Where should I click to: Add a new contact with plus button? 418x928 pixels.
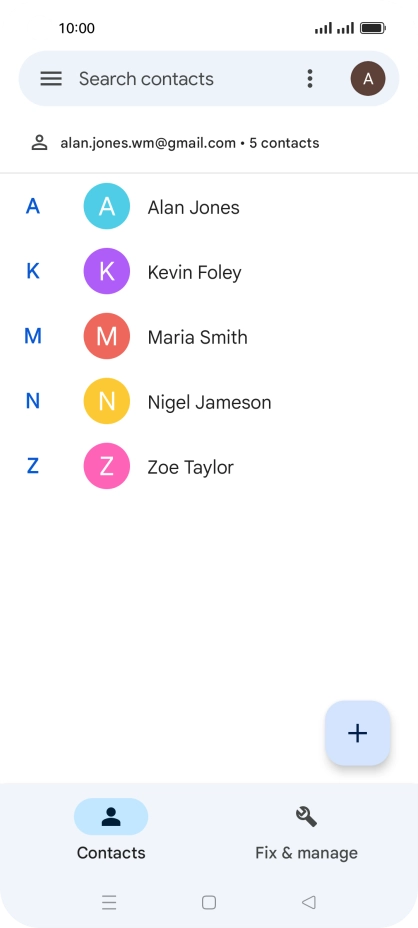(x=358, y=733)
